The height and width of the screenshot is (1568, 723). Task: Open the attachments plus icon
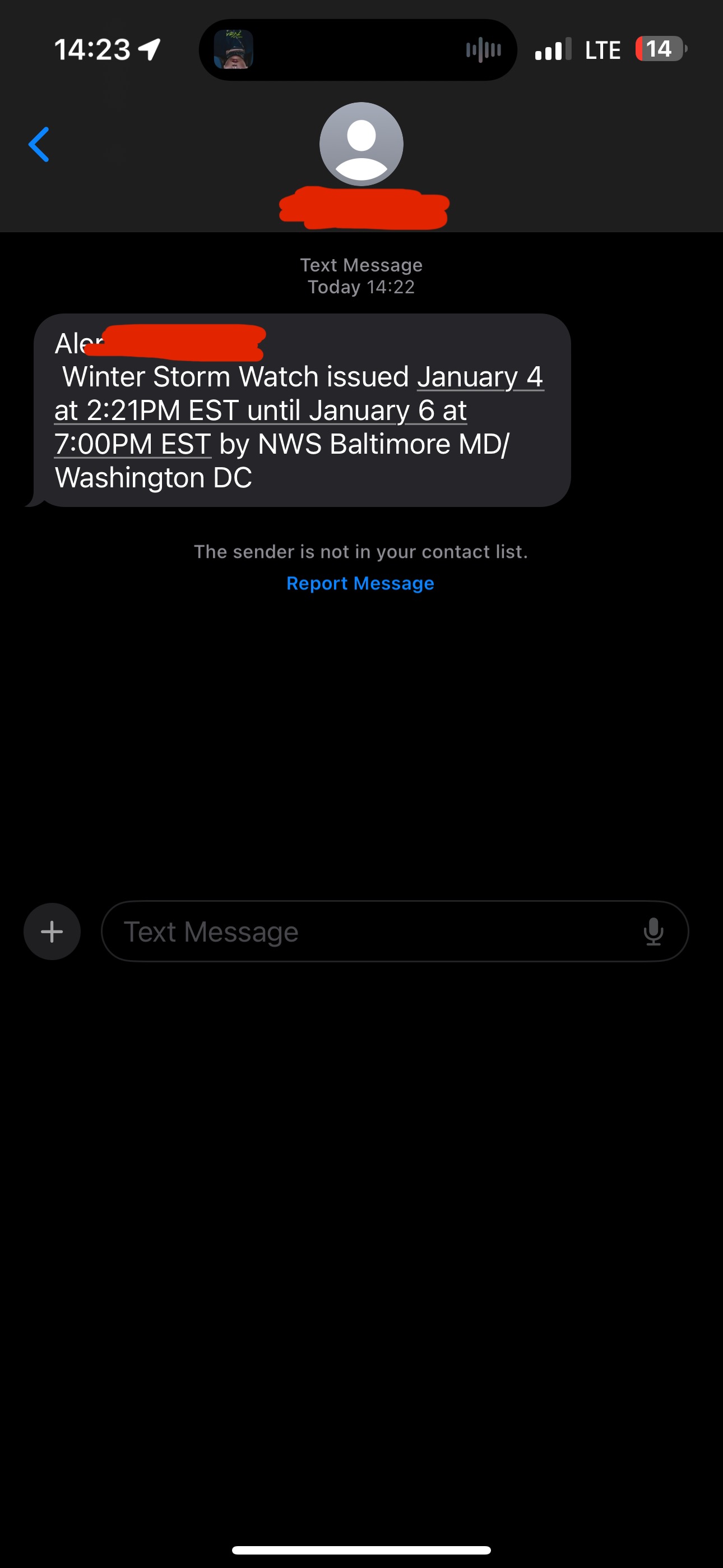coord(51,931)
